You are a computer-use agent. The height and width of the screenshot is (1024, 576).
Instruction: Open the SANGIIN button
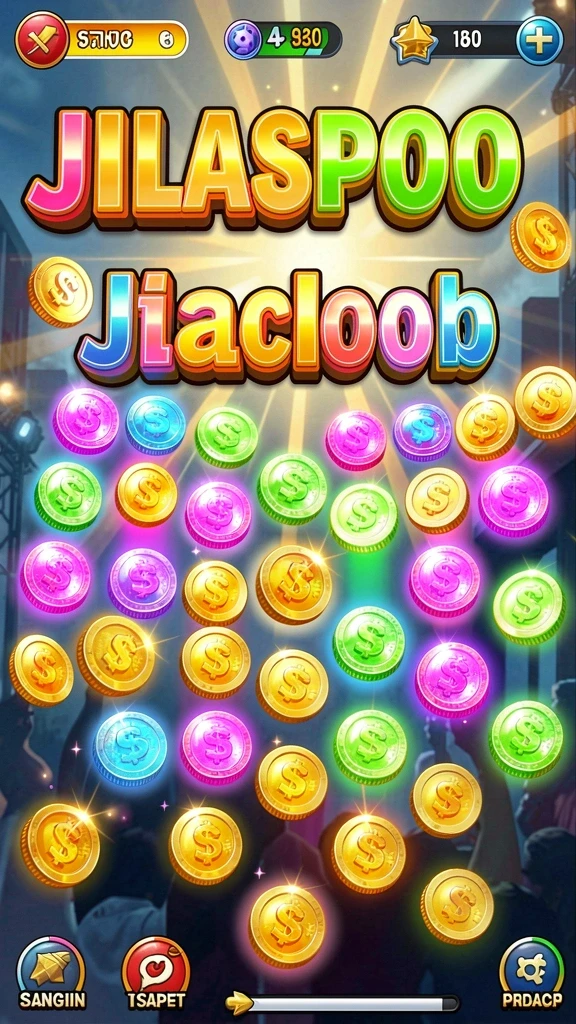click(x=52, y=973)
